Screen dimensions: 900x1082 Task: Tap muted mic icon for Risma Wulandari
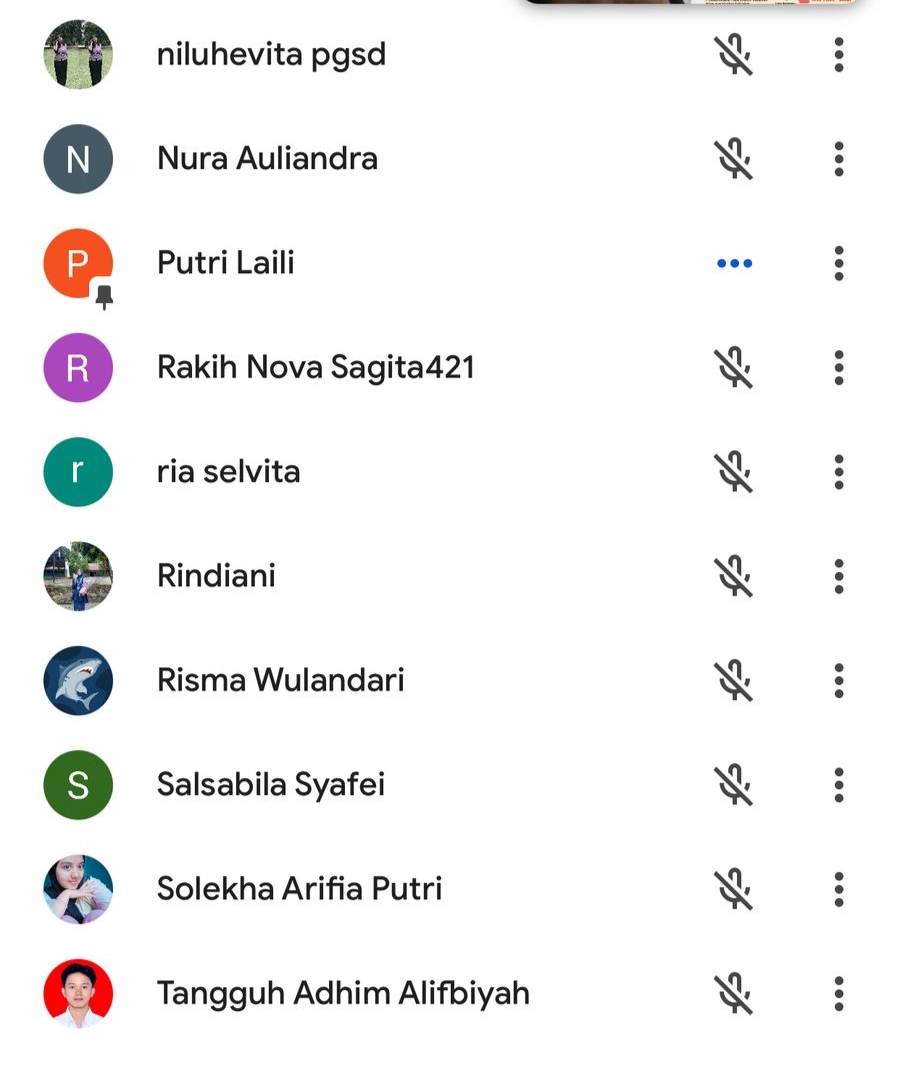tap(733, 681)
